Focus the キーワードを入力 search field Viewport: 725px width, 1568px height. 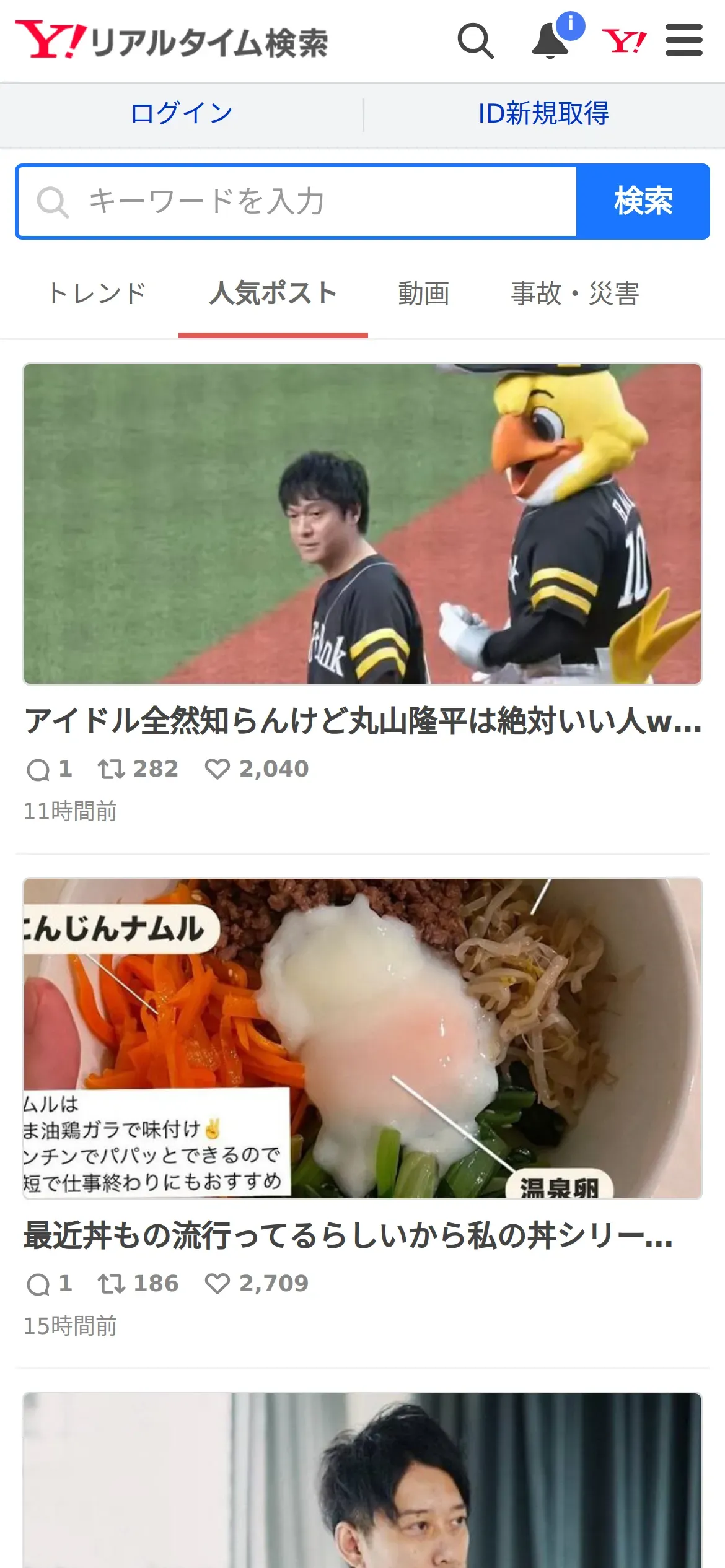point(297,202)
